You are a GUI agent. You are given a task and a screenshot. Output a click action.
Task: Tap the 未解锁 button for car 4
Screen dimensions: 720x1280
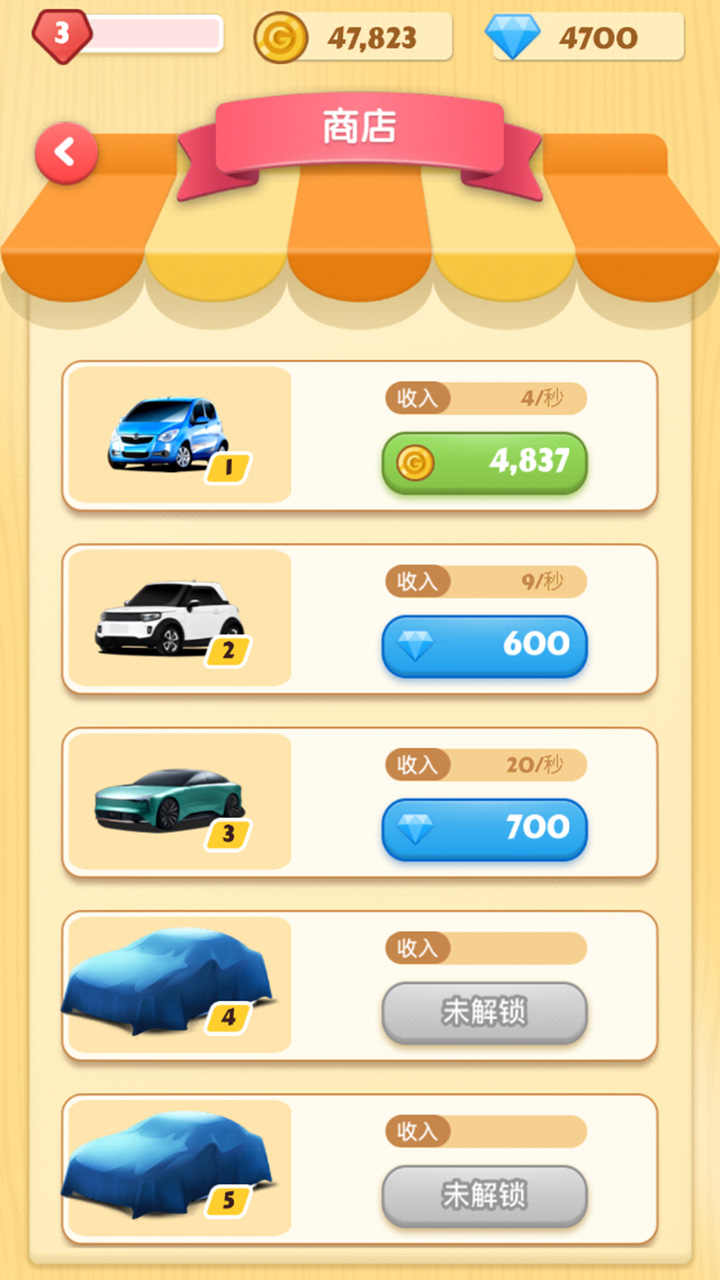click(x=484, y=1012)
